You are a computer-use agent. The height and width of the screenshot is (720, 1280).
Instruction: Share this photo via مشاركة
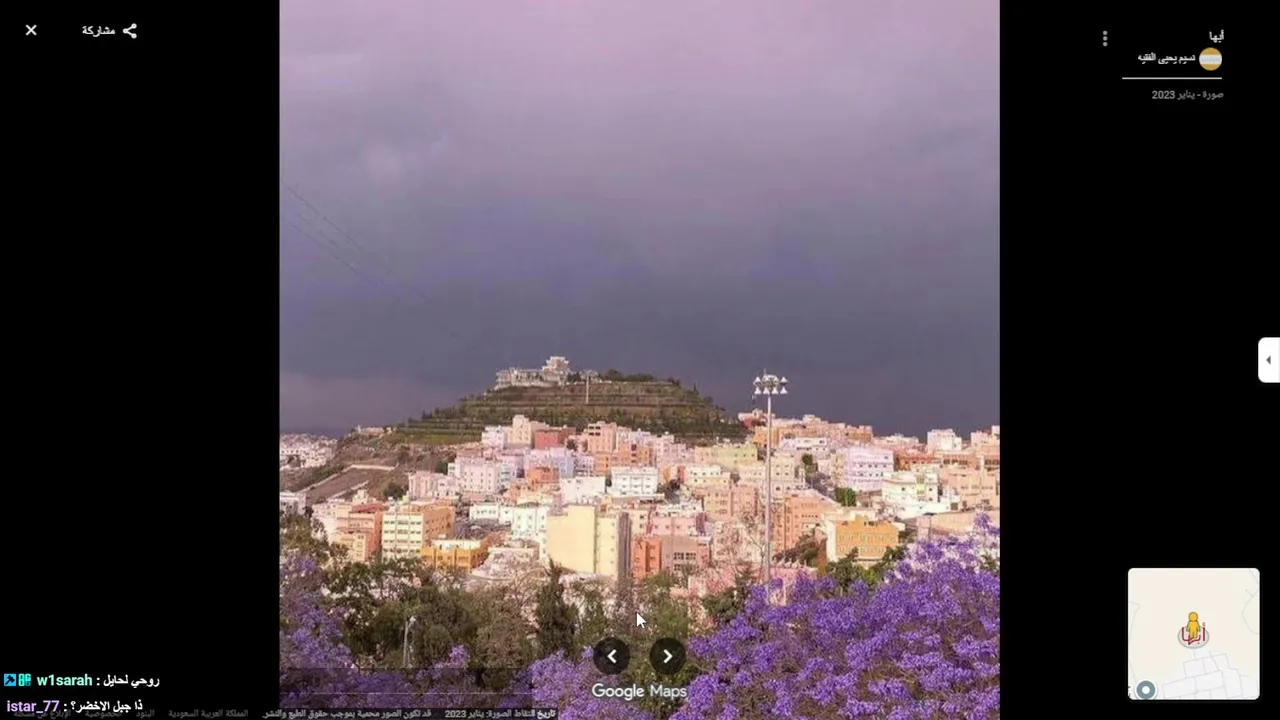(x=109, y=31)
